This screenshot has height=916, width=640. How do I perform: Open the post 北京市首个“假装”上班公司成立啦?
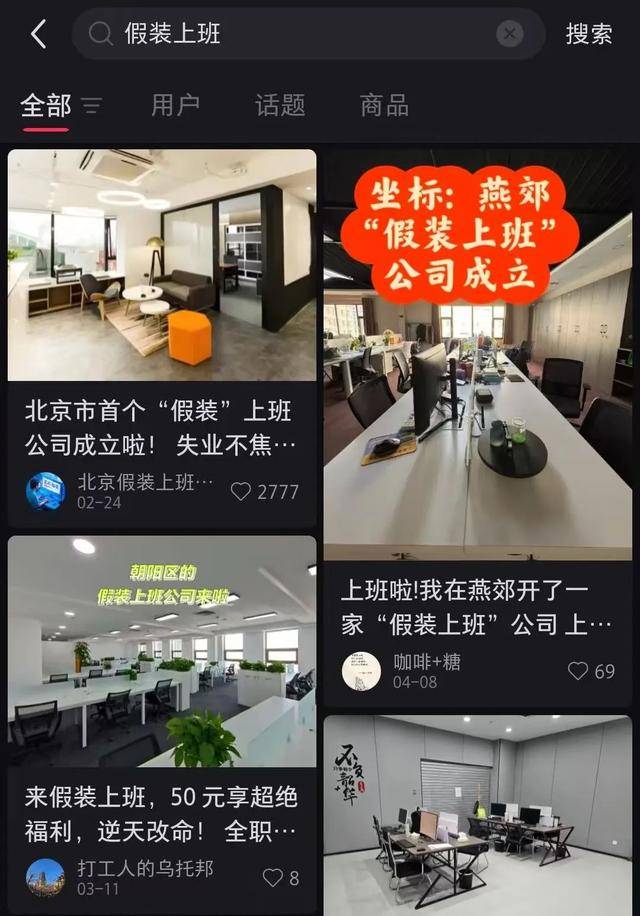click(162, 265)
